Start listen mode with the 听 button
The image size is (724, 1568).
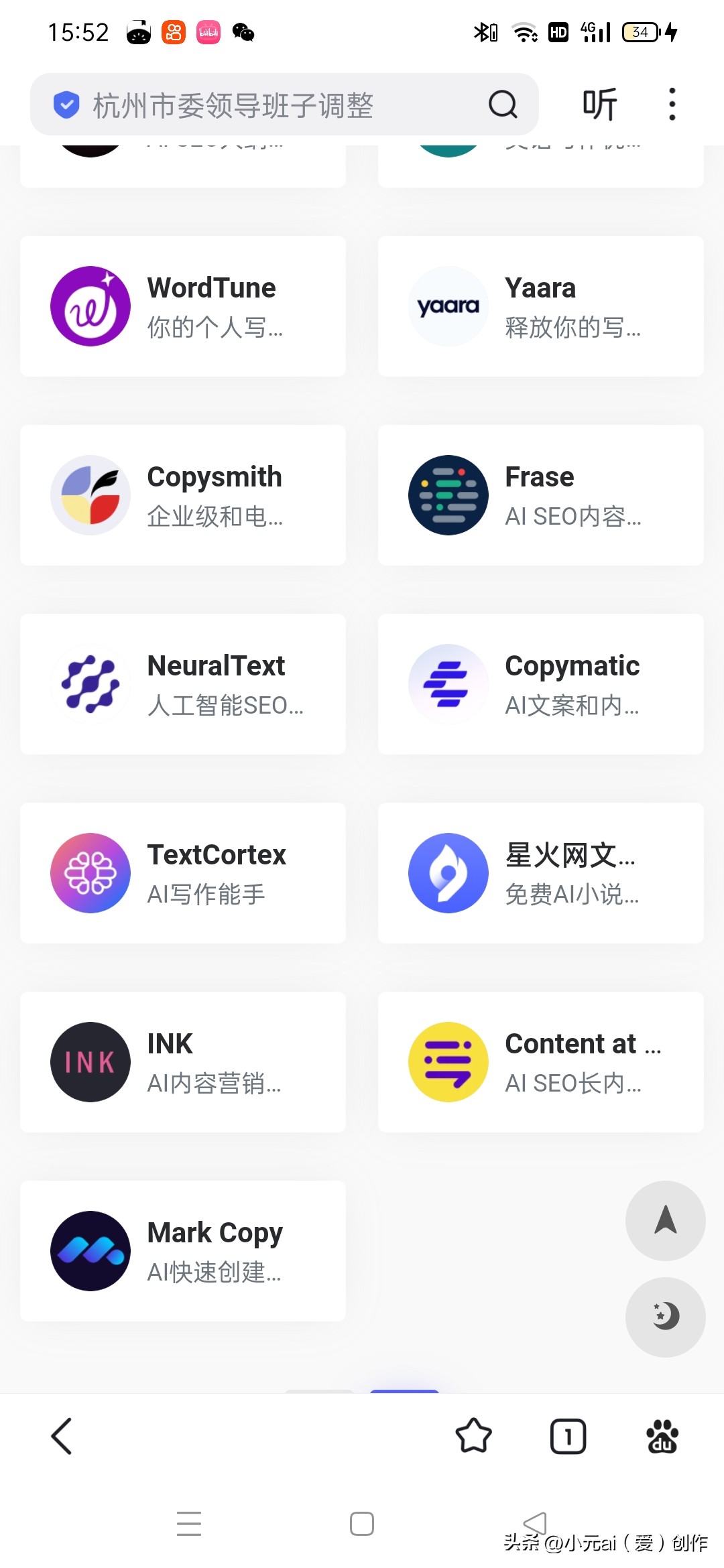click(x=599, y=105)
